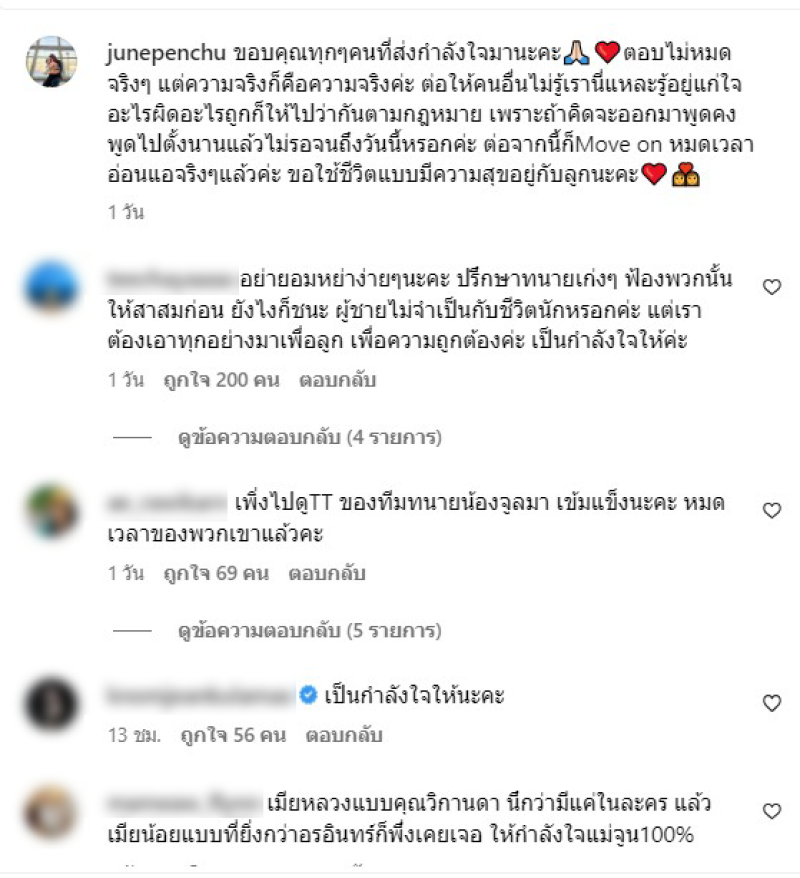Expand the 5 replies thread
Viewport: 800px width, 878px height.
(309, 632)
